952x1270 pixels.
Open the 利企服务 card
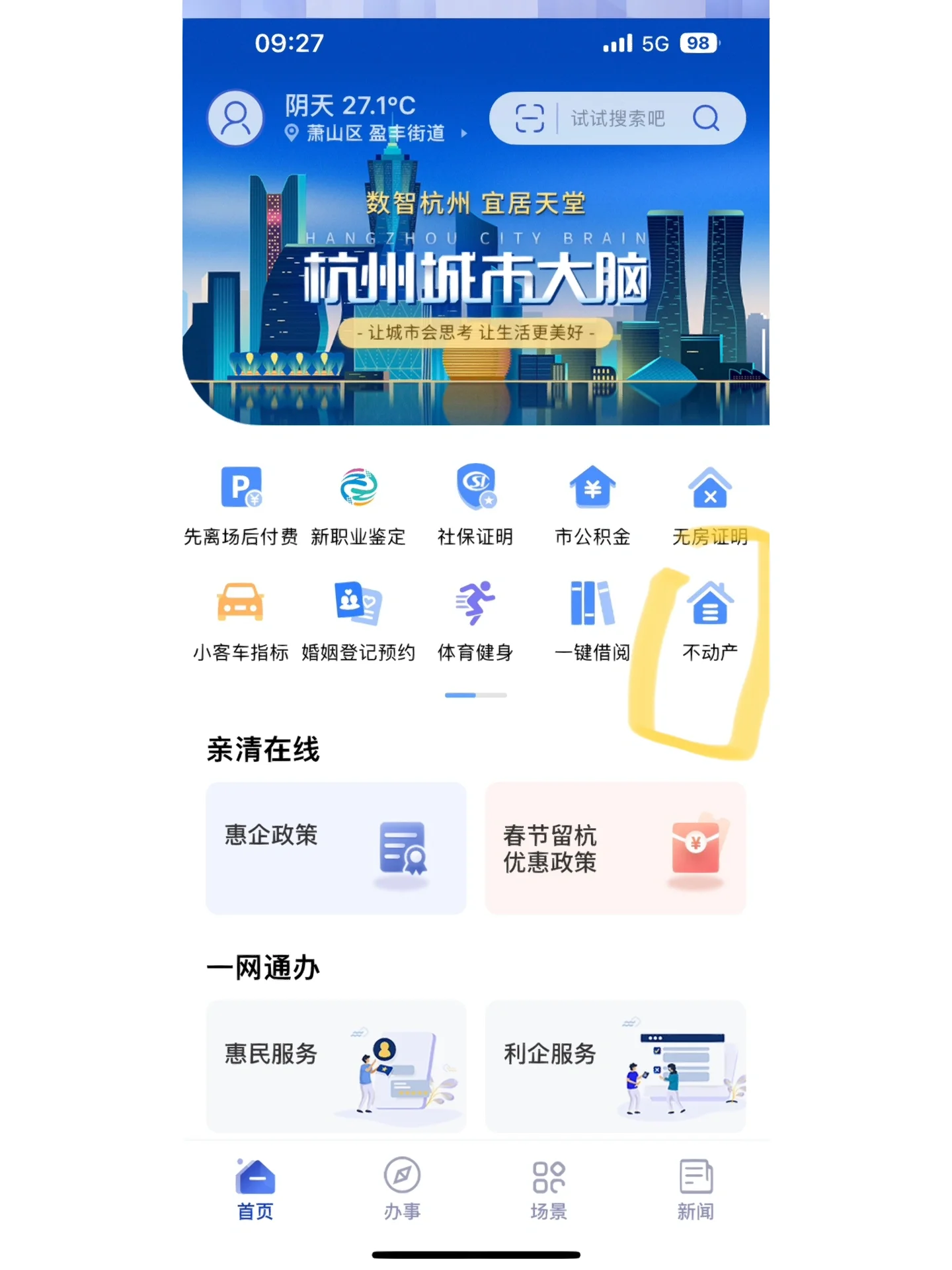(615, 1066)
